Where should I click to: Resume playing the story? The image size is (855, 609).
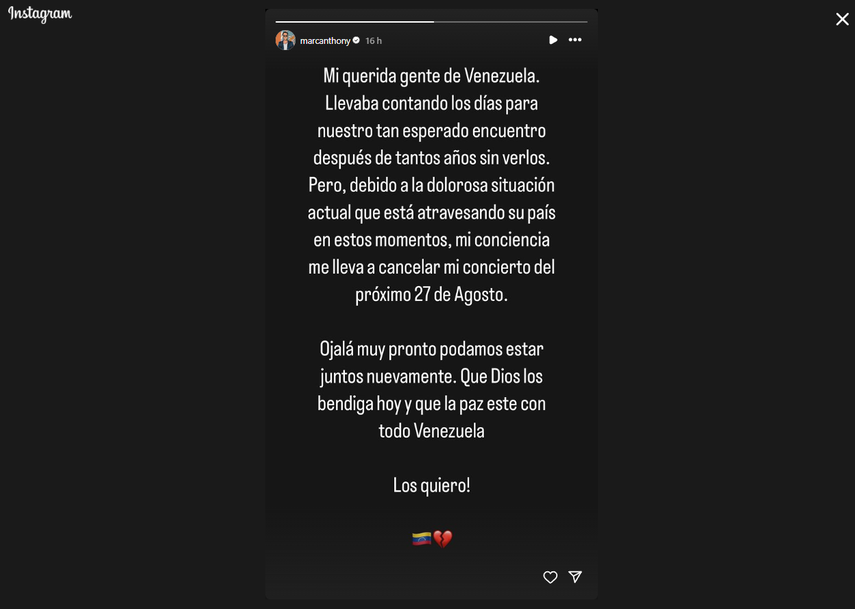[553, 40]
